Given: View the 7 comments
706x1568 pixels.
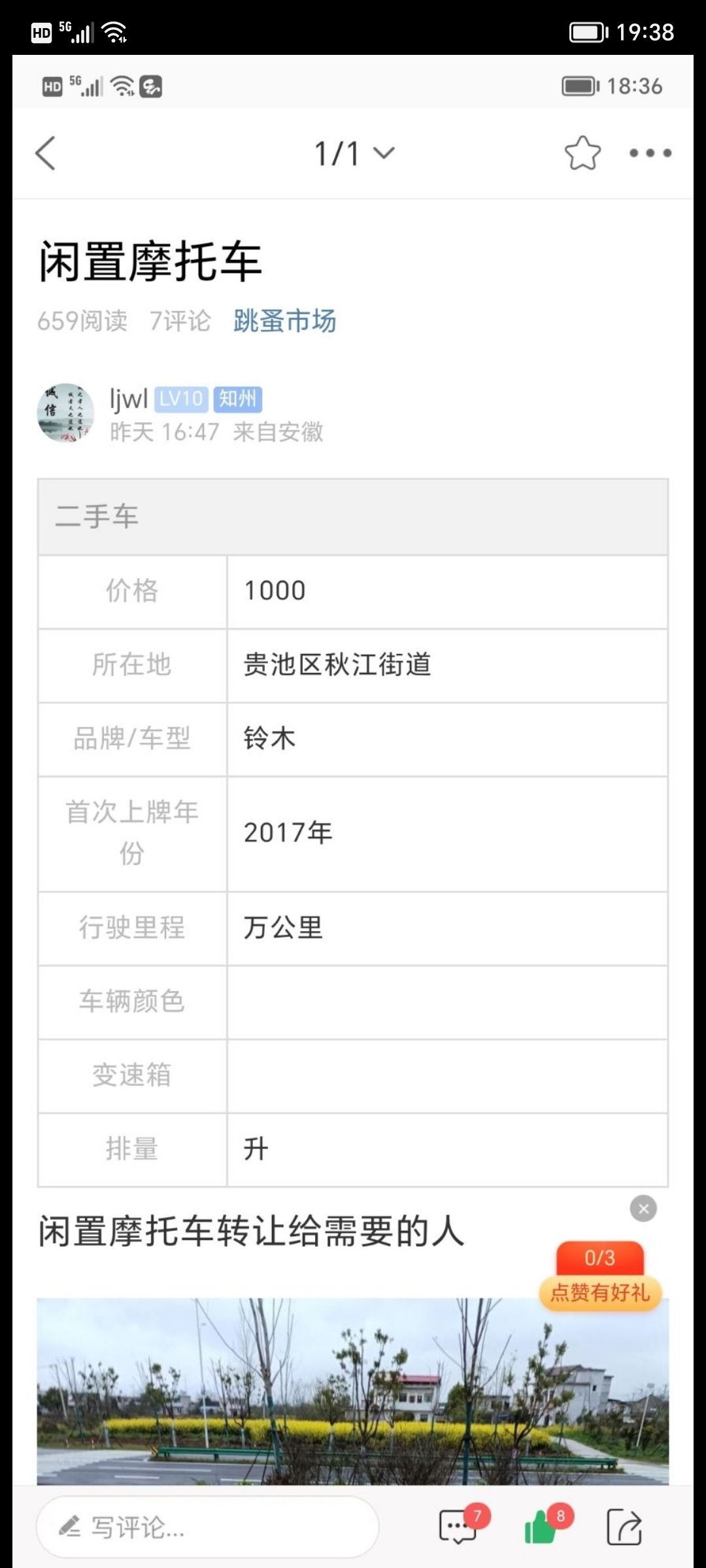Looking at the screenshot, I should click(x=459, y=1527).
